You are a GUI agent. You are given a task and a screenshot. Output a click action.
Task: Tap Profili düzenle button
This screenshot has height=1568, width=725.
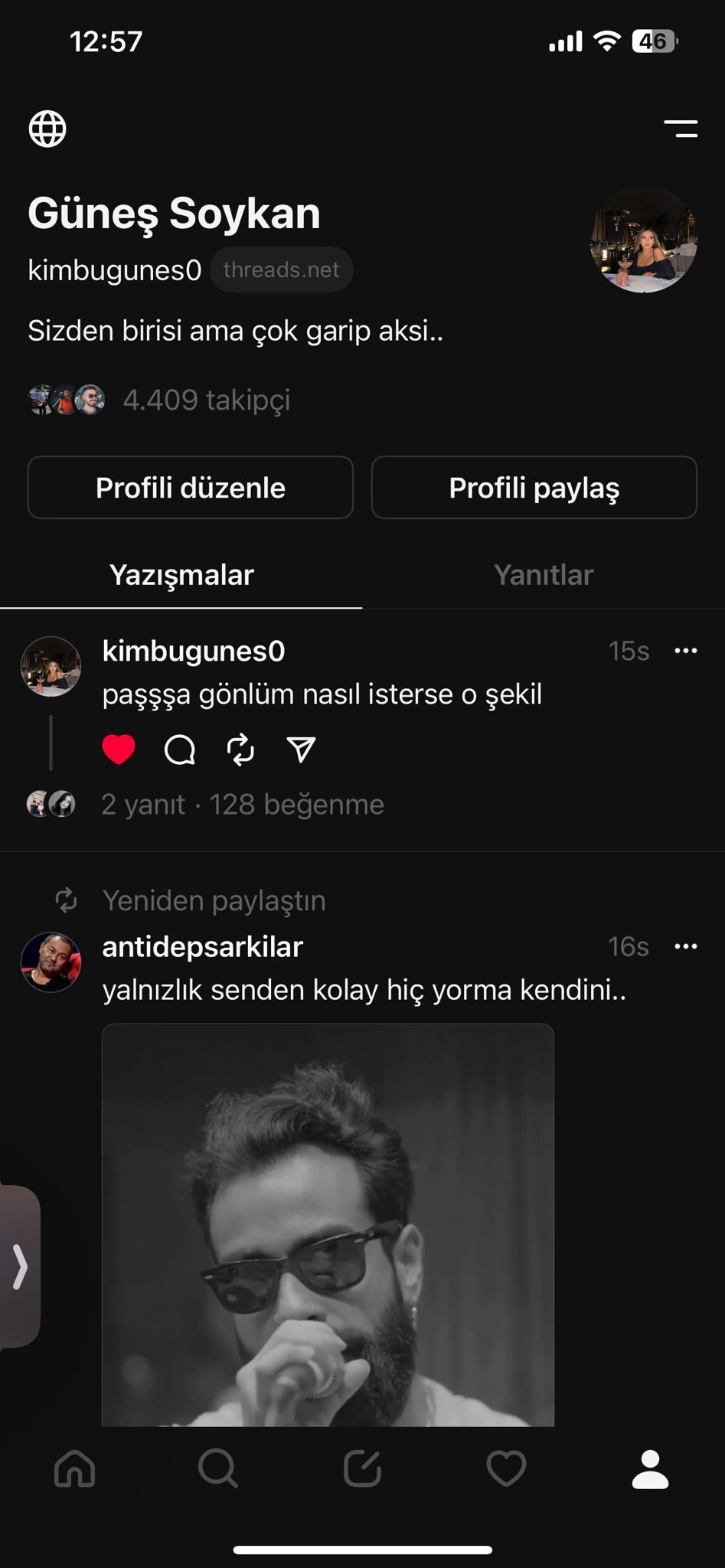[x=191, y=488]
